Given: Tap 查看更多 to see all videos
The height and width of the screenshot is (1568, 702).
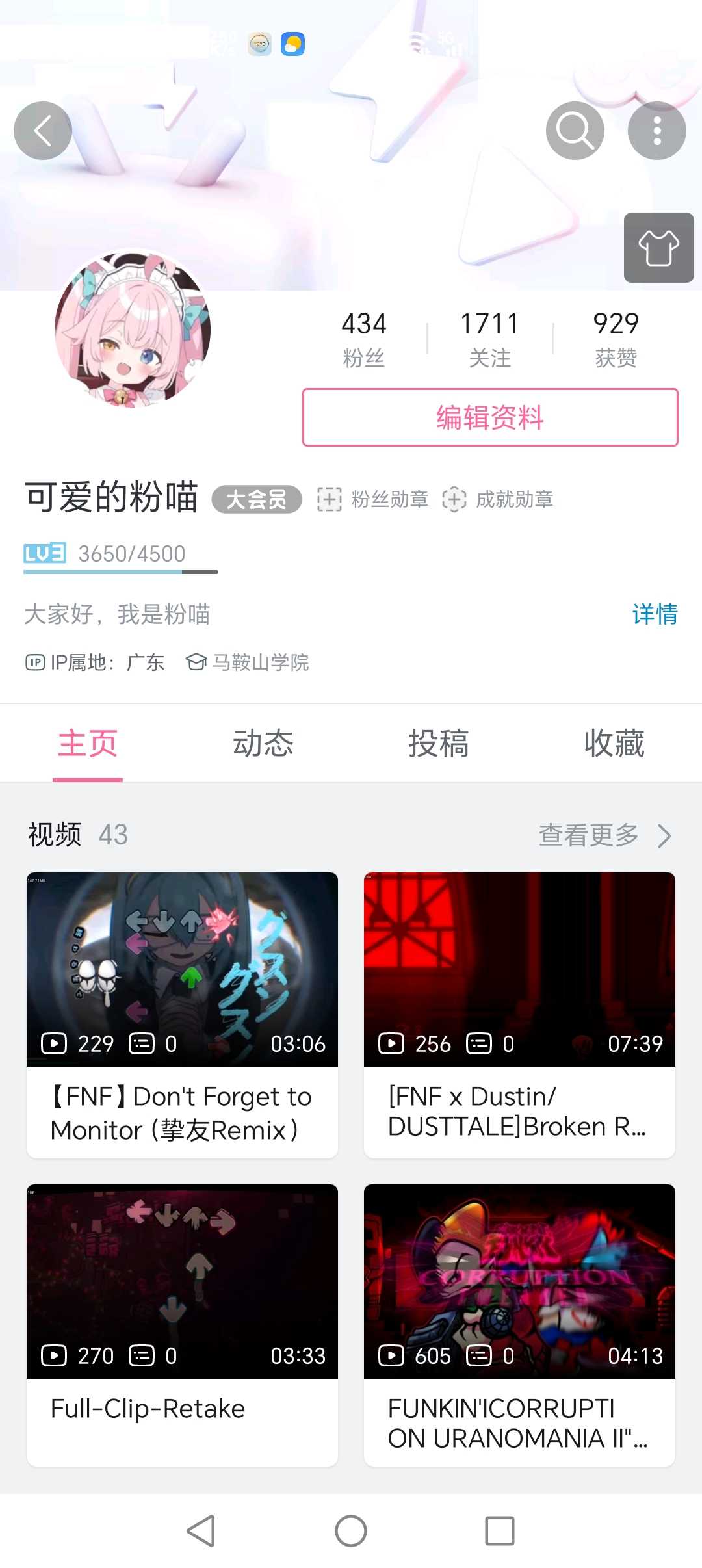Looking at the screenshot, I should 604,835.
